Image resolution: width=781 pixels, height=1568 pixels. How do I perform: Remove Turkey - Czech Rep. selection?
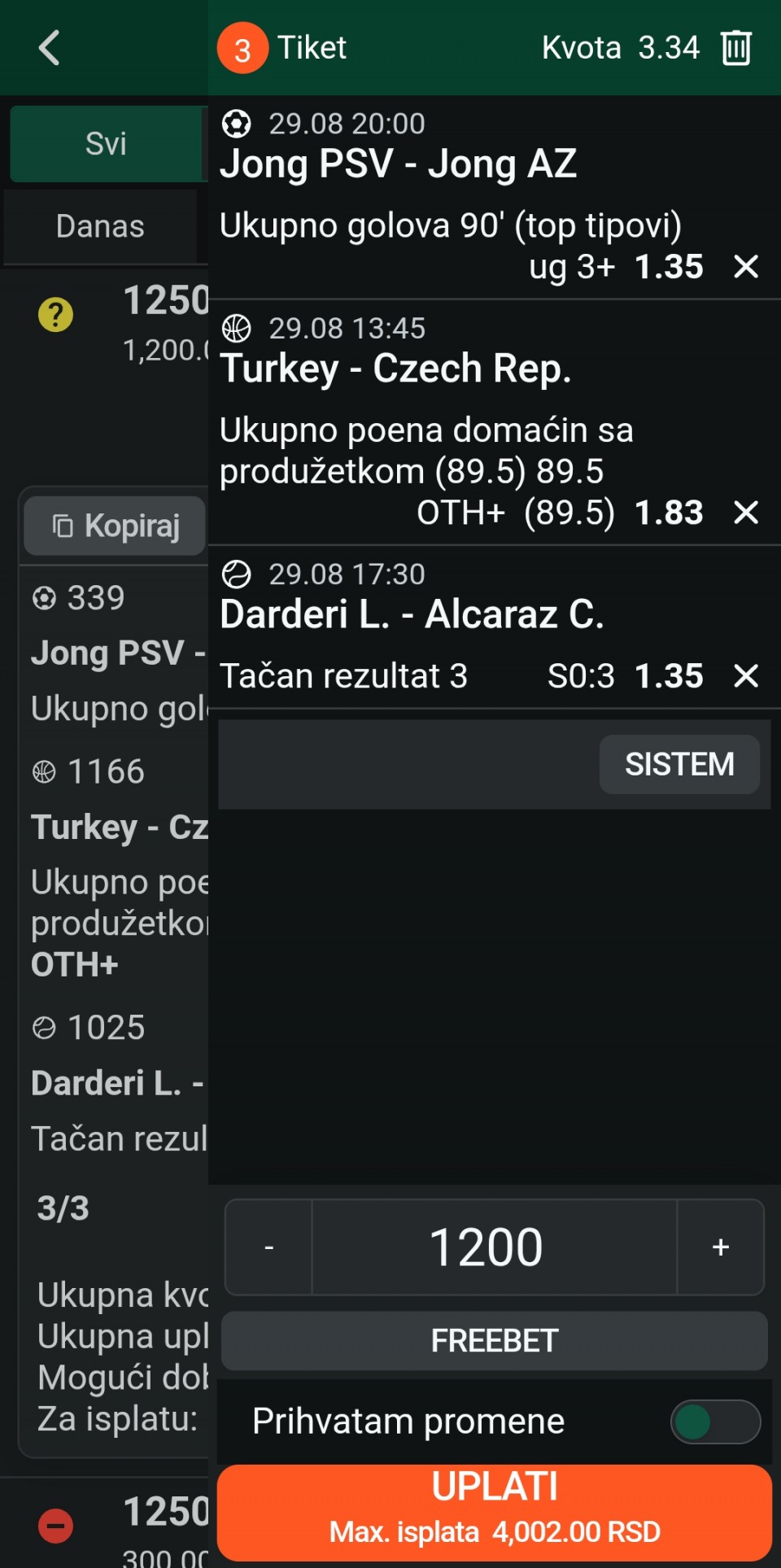coord(746,513)
